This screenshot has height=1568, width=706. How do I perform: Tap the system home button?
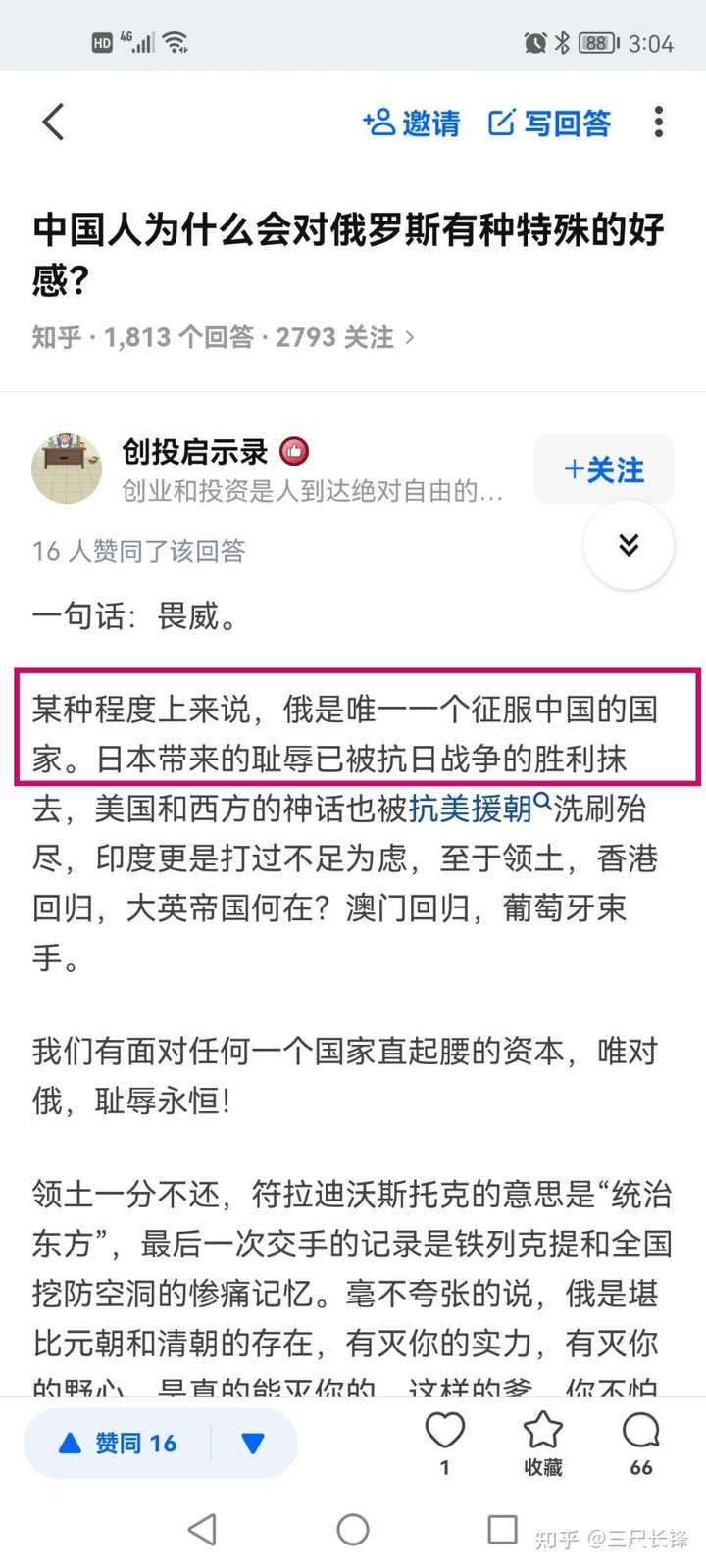click(353, 1529)
